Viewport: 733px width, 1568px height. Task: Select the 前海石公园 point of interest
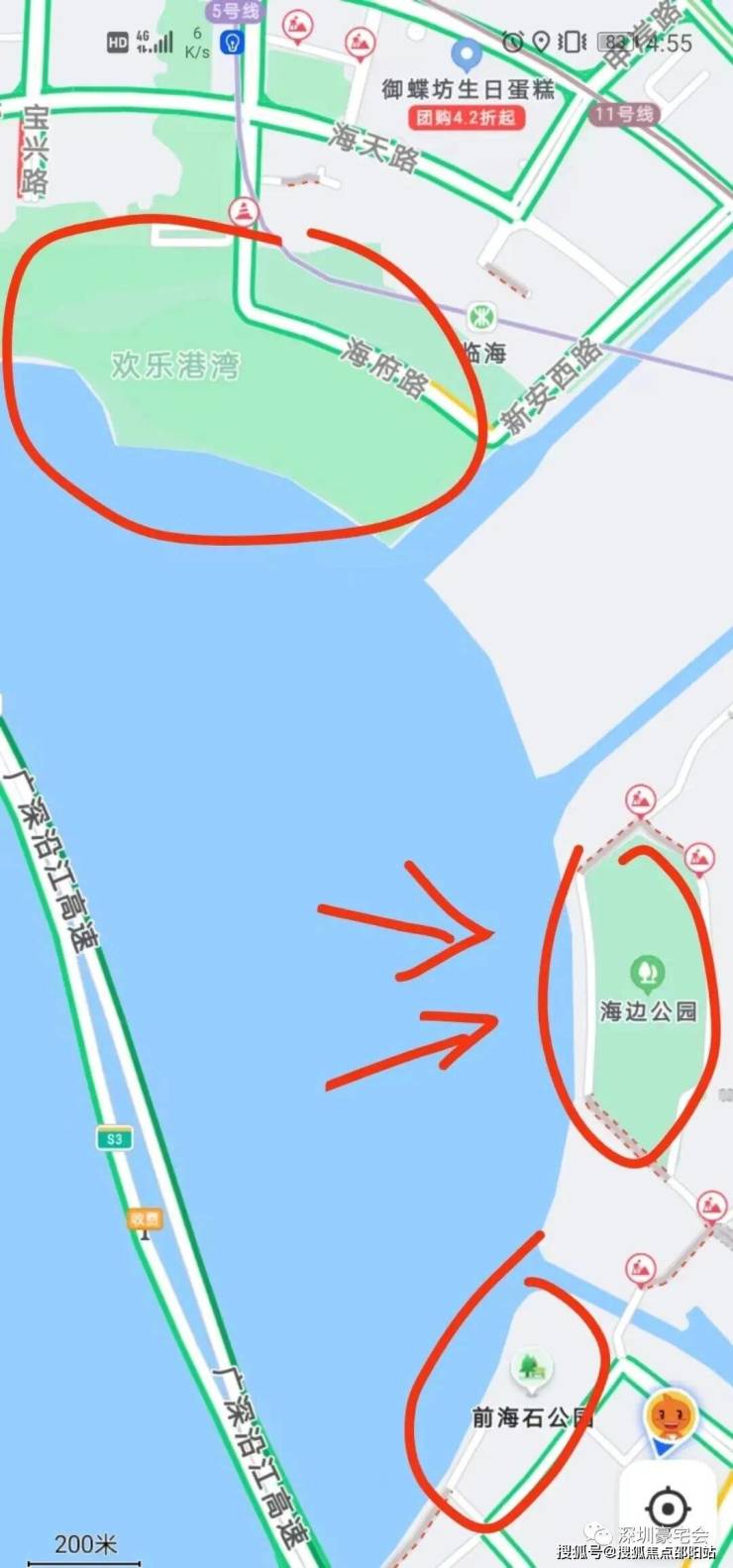(x=532, y=1368)
